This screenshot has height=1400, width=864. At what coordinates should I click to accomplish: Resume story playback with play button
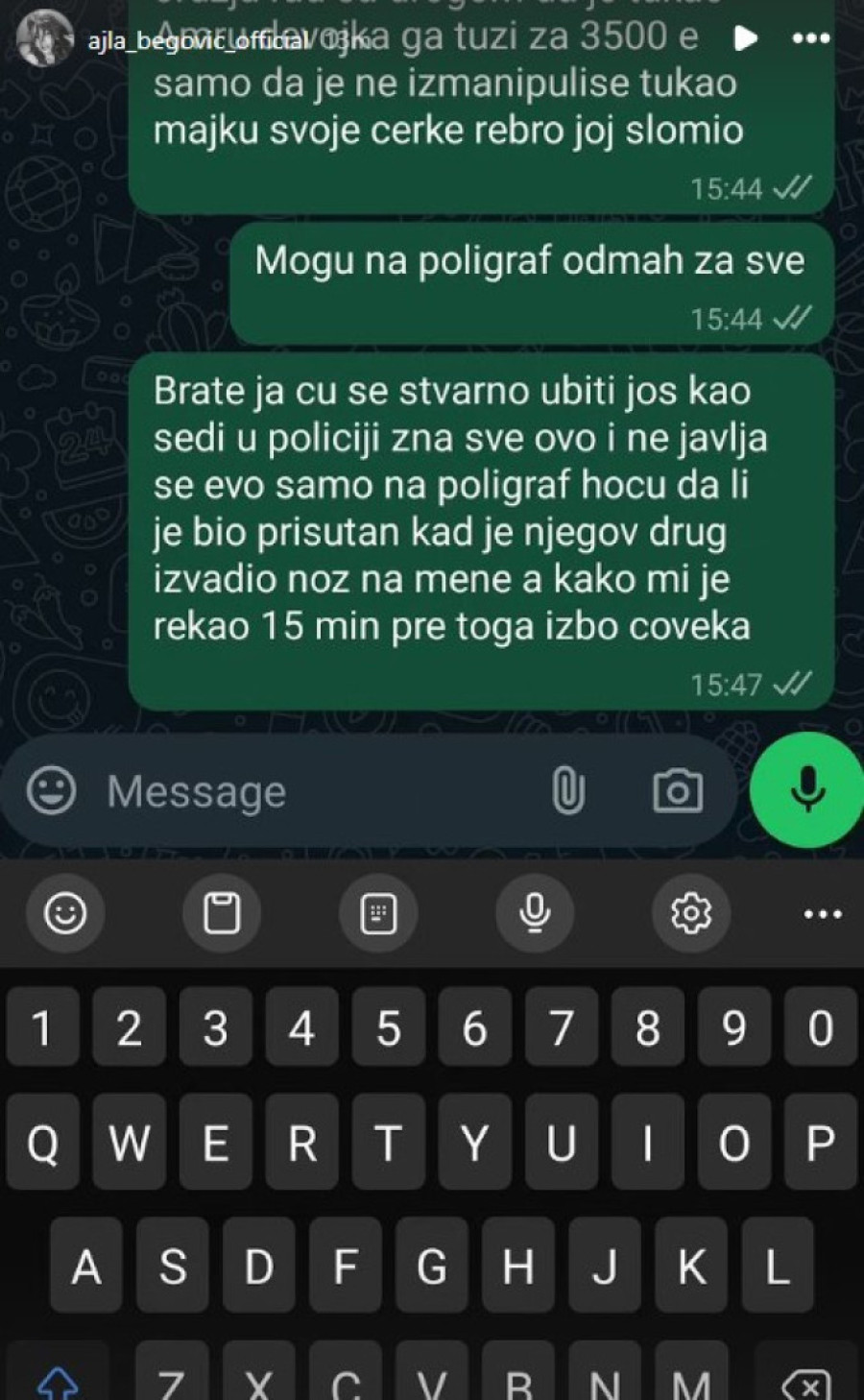coord(744,38)
